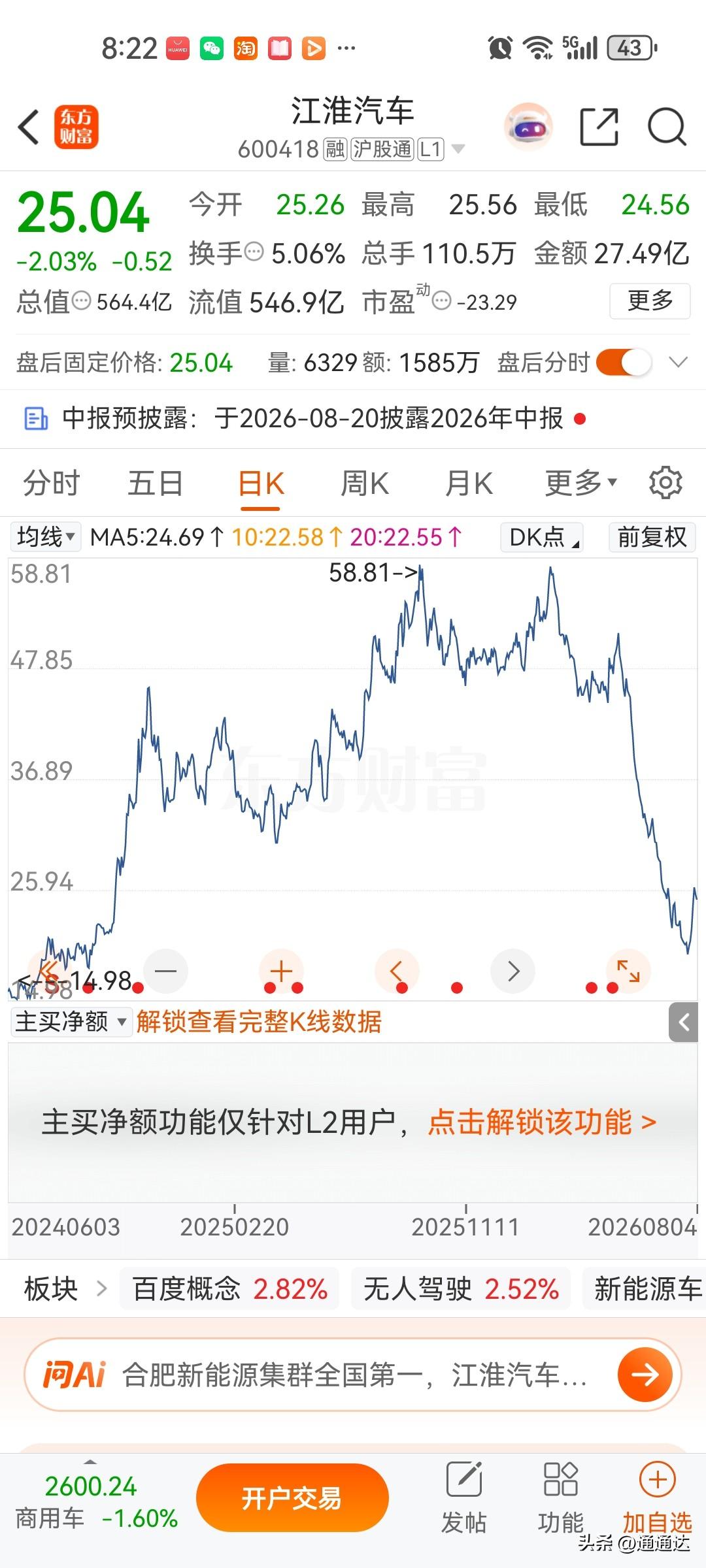Expand the chart to full screen

(x=628, y=971)
